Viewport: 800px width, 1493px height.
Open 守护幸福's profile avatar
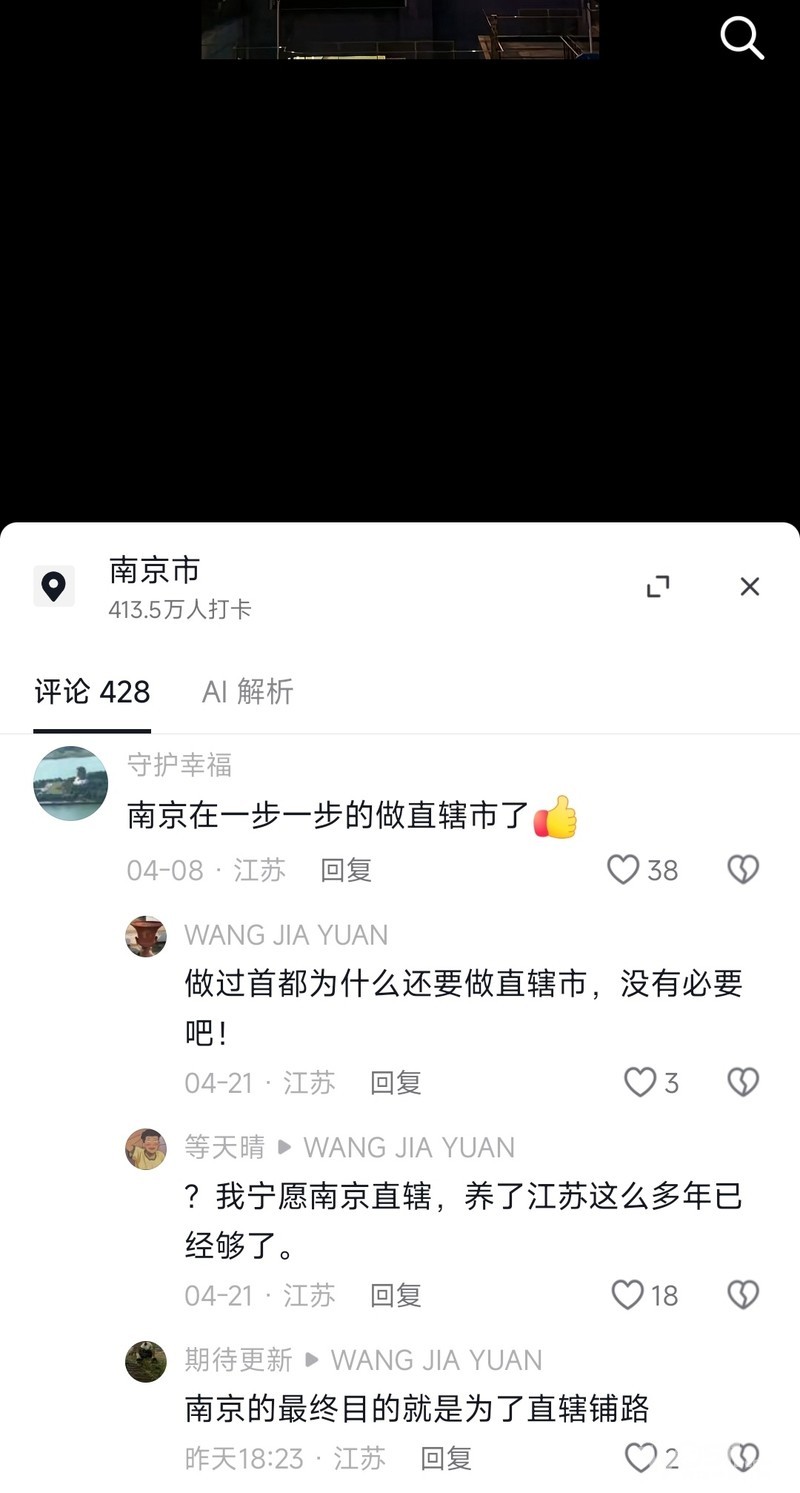[x=70, y=783]
